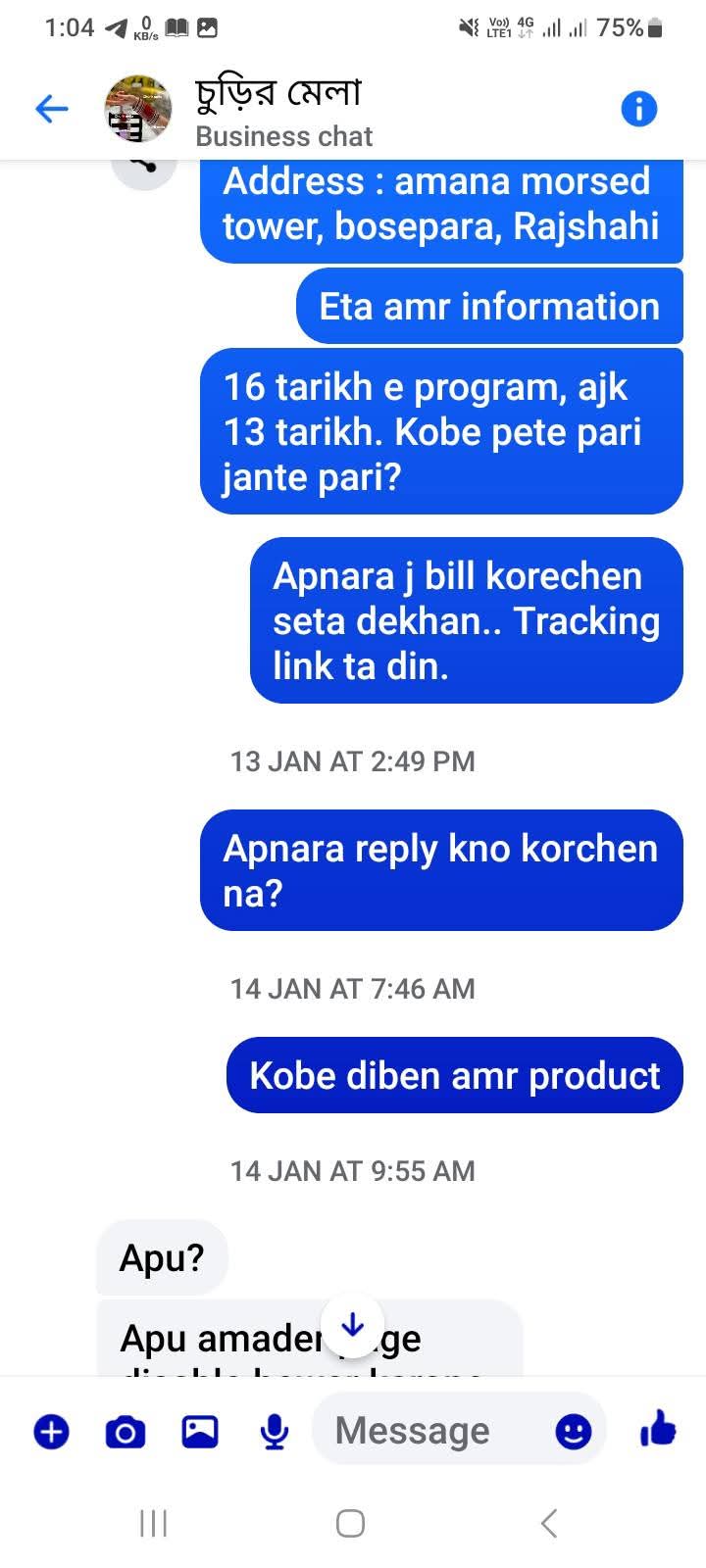Open the gallery image picker
The height and width of the screenshot is (1568, 706).
click(200, 1432)
